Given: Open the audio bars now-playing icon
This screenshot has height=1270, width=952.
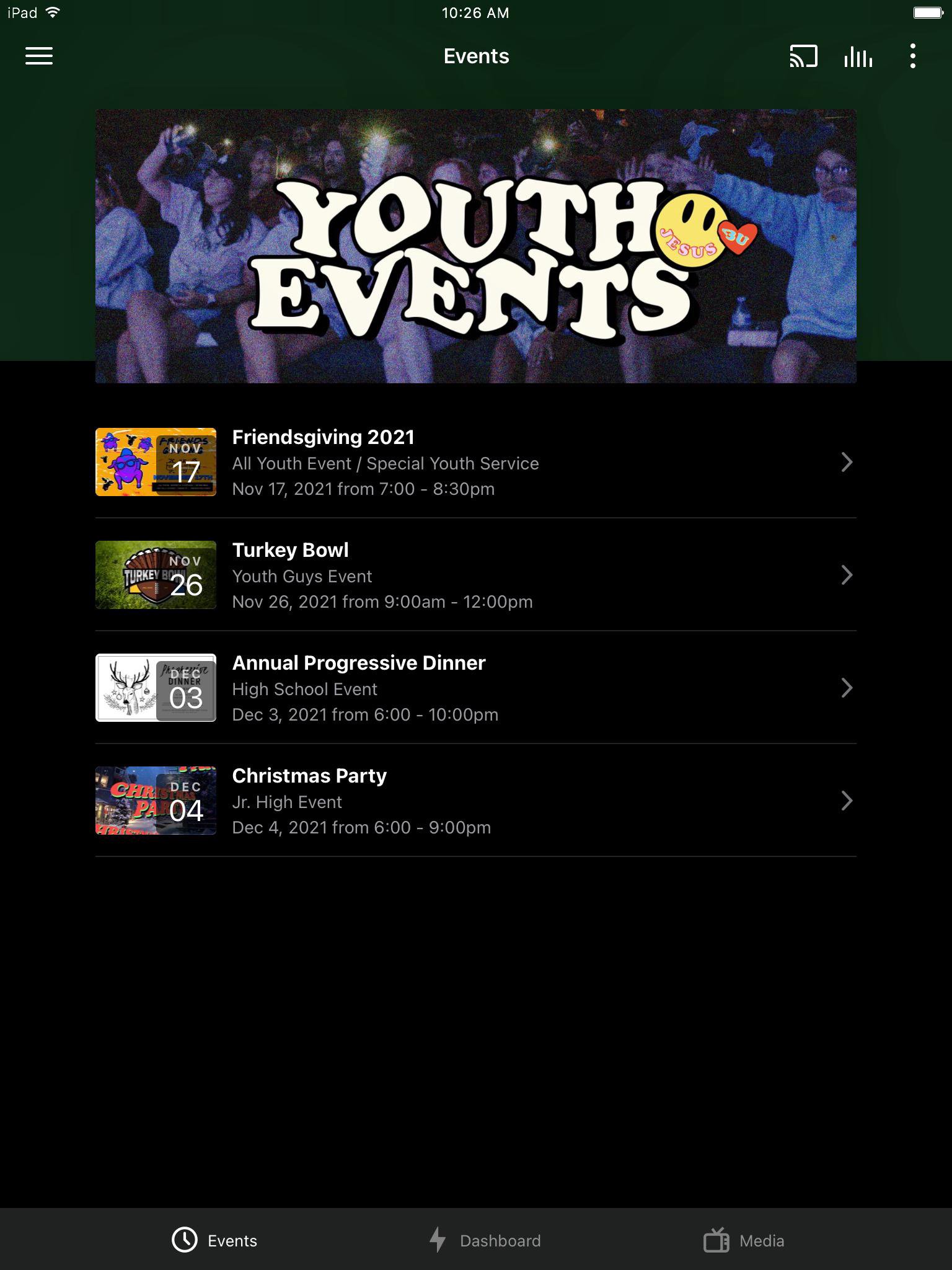Looking at the screenshot, I should click(858, 56).
